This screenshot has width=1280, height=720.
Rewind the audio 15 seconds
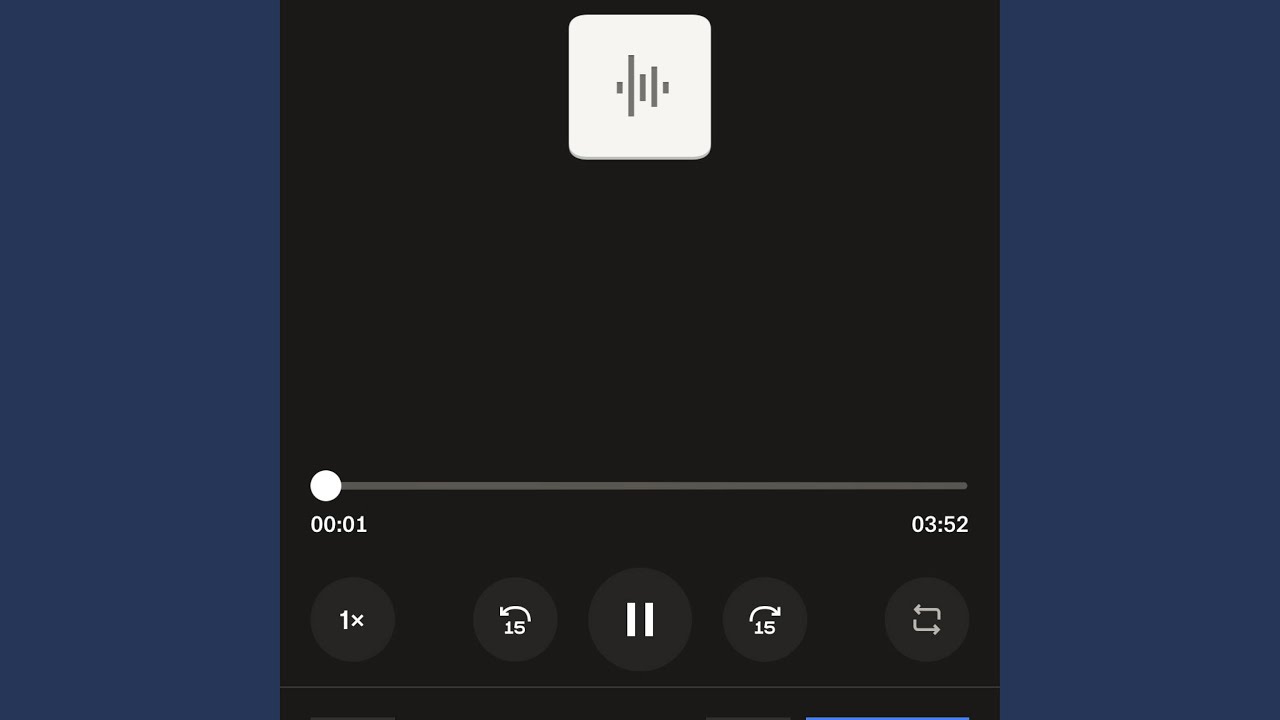[515, 619]
